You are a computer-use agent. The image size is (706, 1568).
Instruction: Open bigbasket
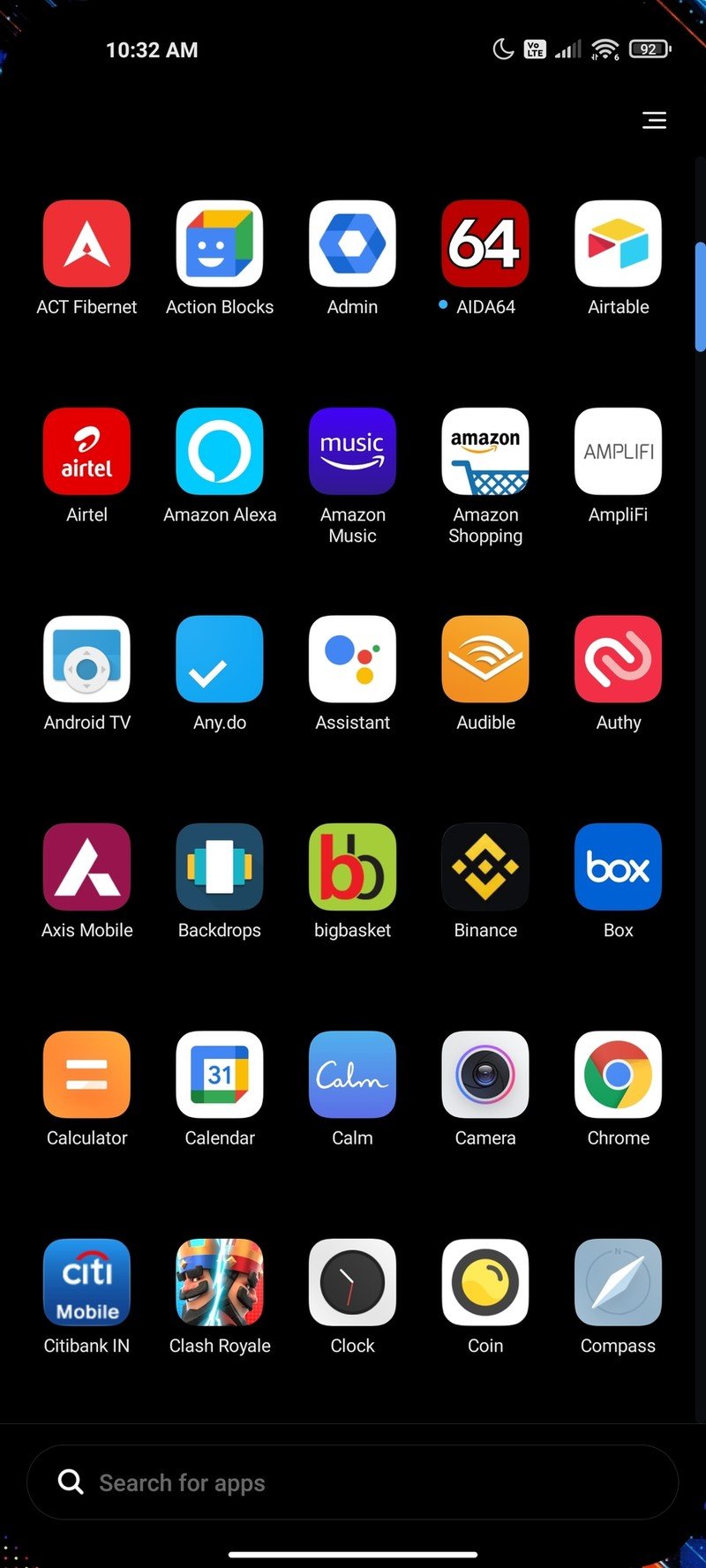[x=352, y=867]
